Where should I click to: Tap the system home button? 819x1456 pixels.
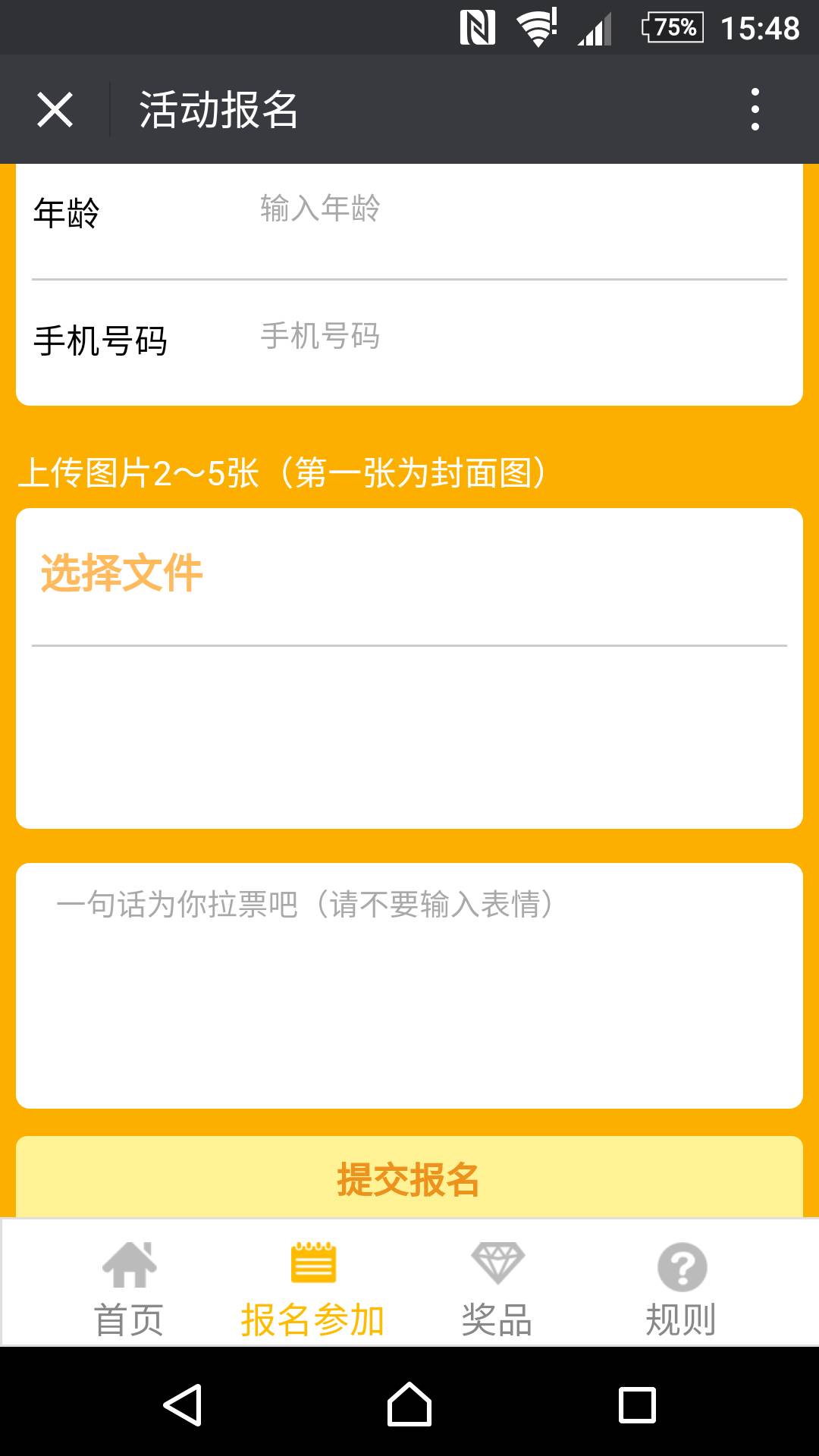pos(409,1404)
